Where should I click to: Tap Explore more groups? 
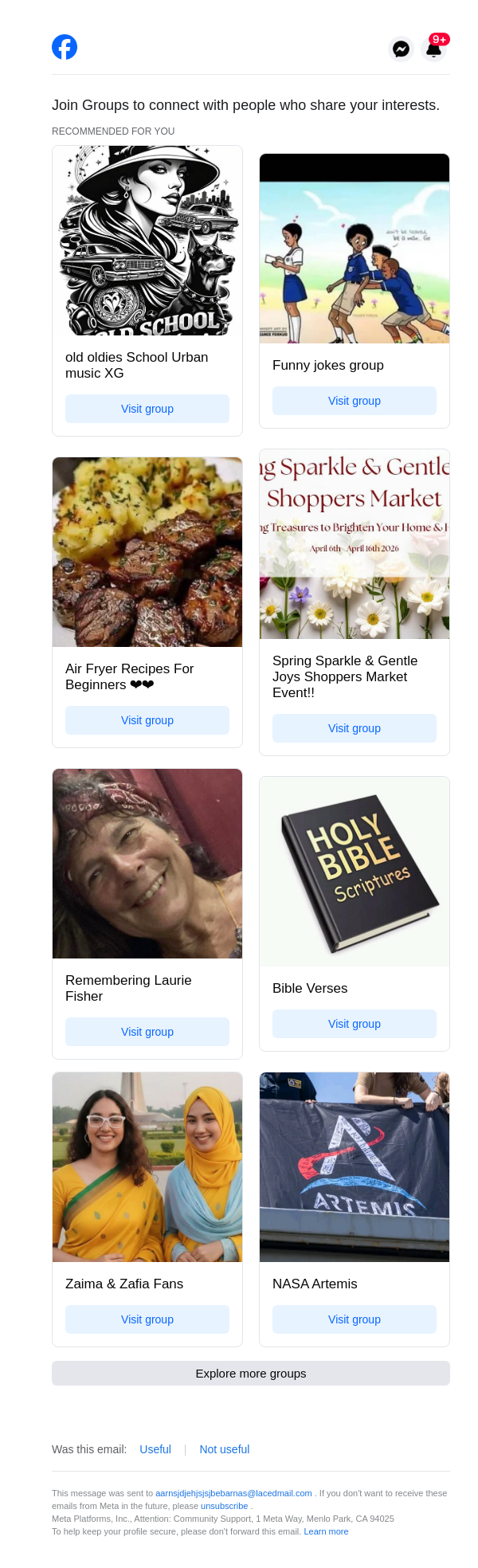click(x=251, y=1373)
